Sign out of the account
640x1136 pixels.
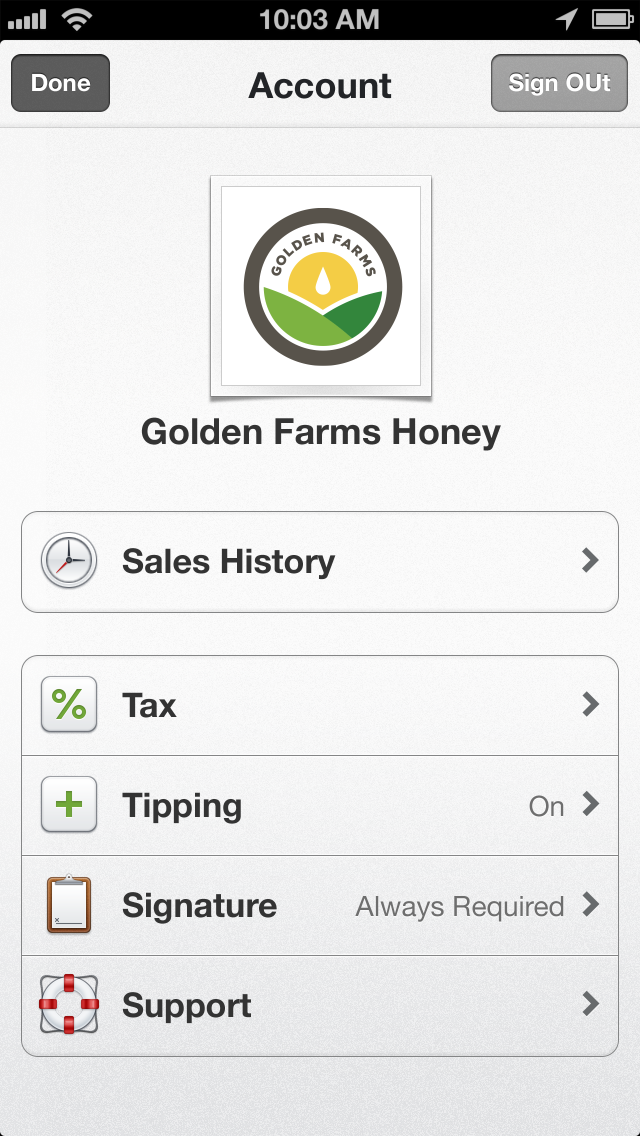click(x=558, y=83)
